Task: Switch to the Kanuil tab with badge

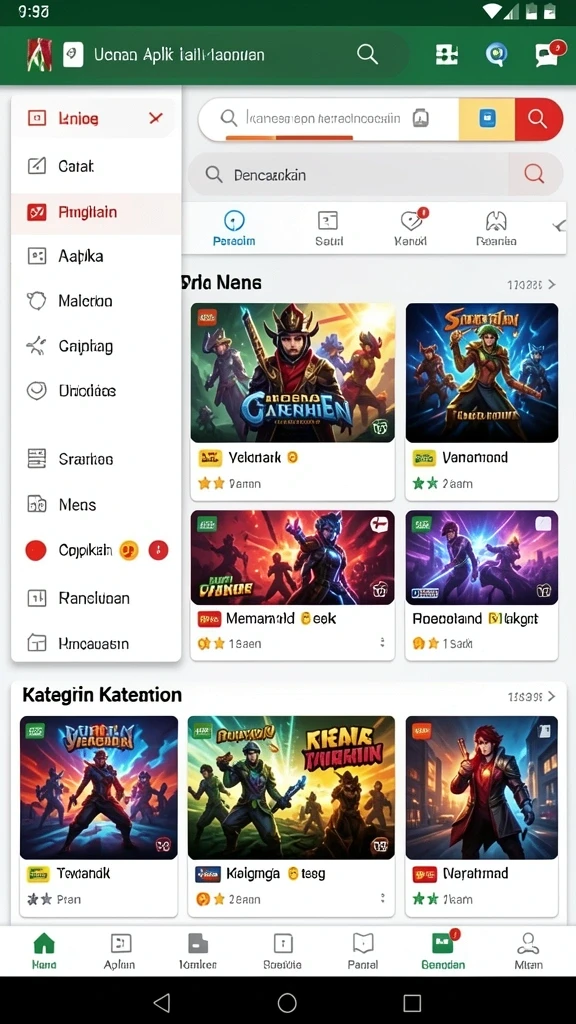Action: pyautogui.click(x=411, y=228)
